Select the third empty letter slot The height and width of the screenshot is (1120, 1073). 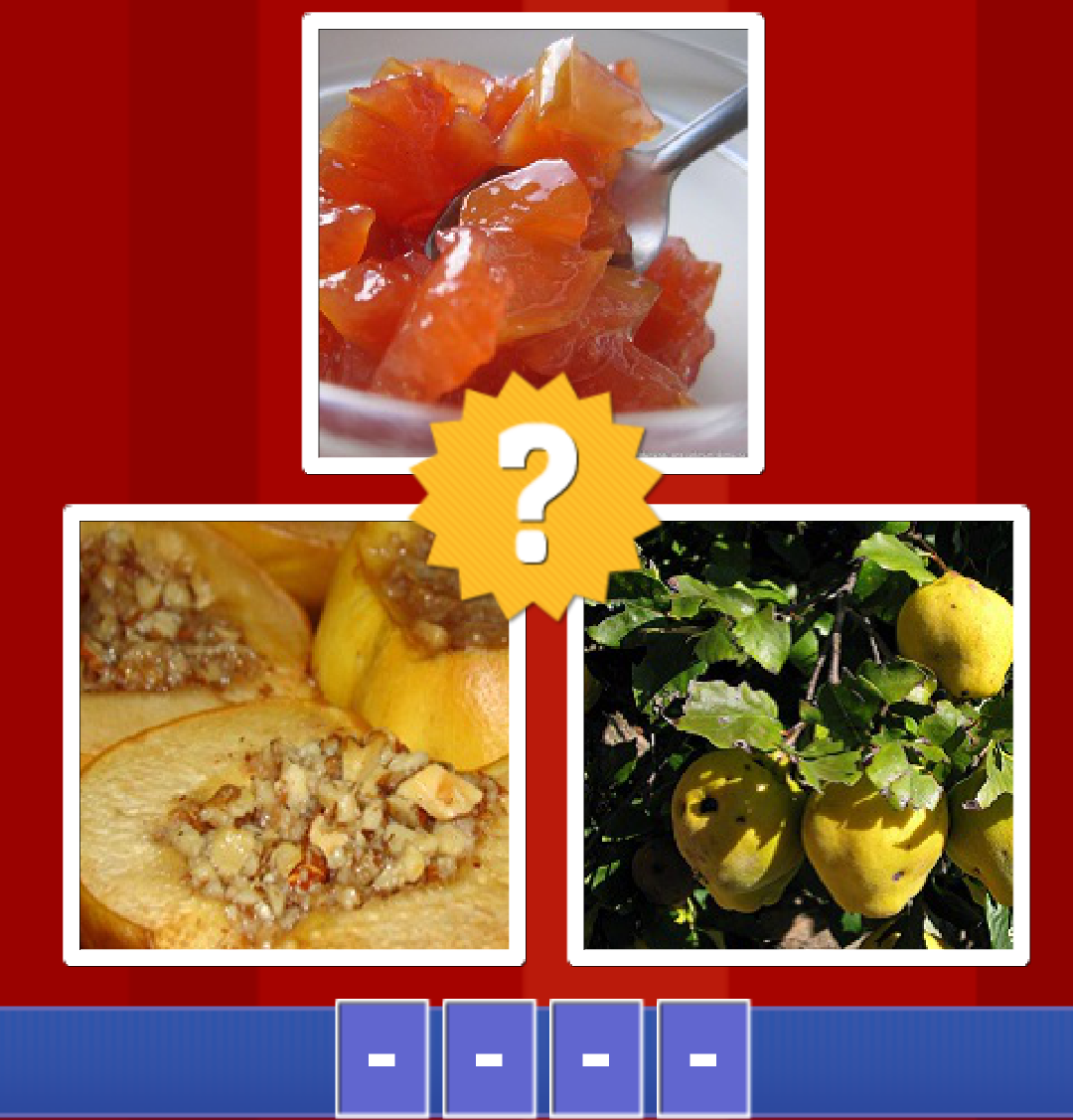(596, 1057)
